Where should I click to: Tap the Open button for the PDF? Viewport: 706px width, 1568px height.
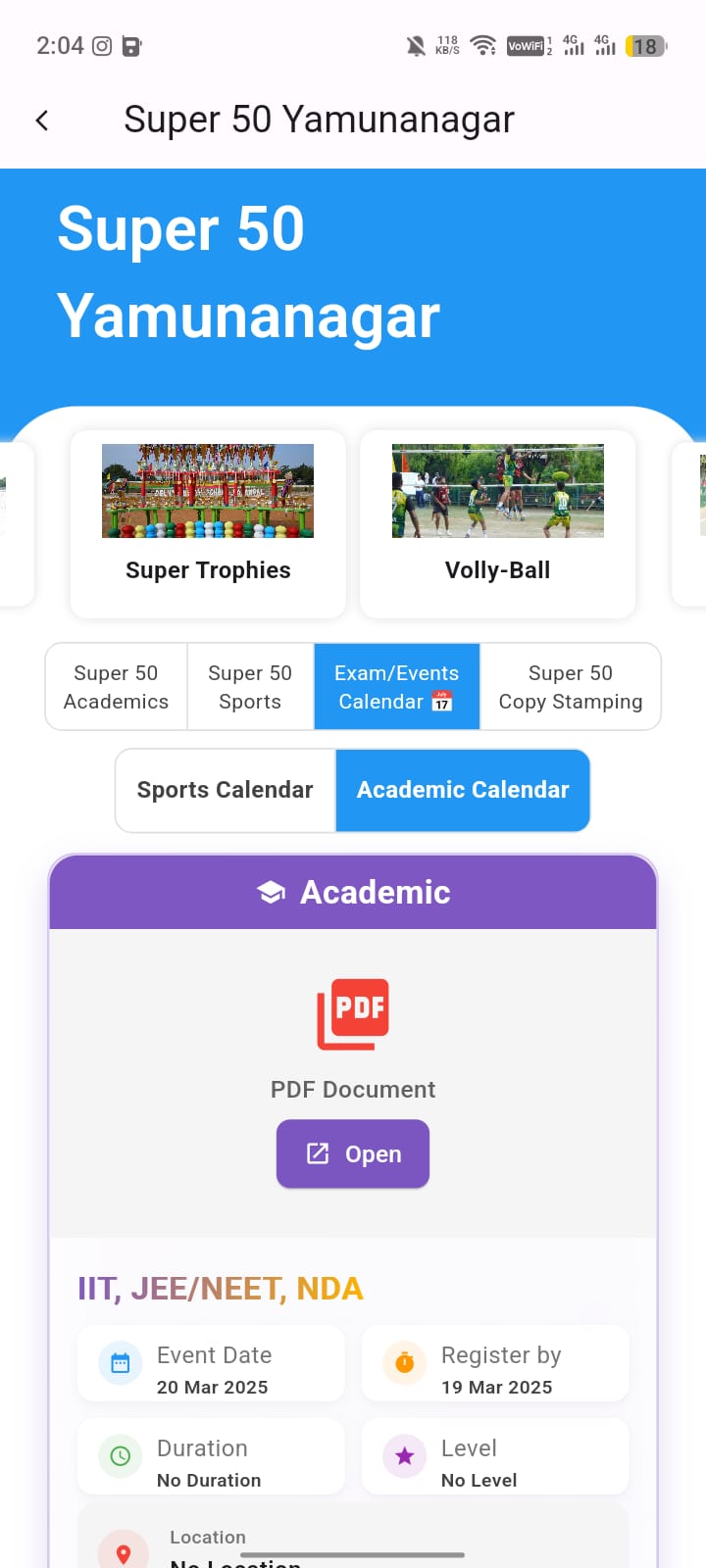(353, 1153)
